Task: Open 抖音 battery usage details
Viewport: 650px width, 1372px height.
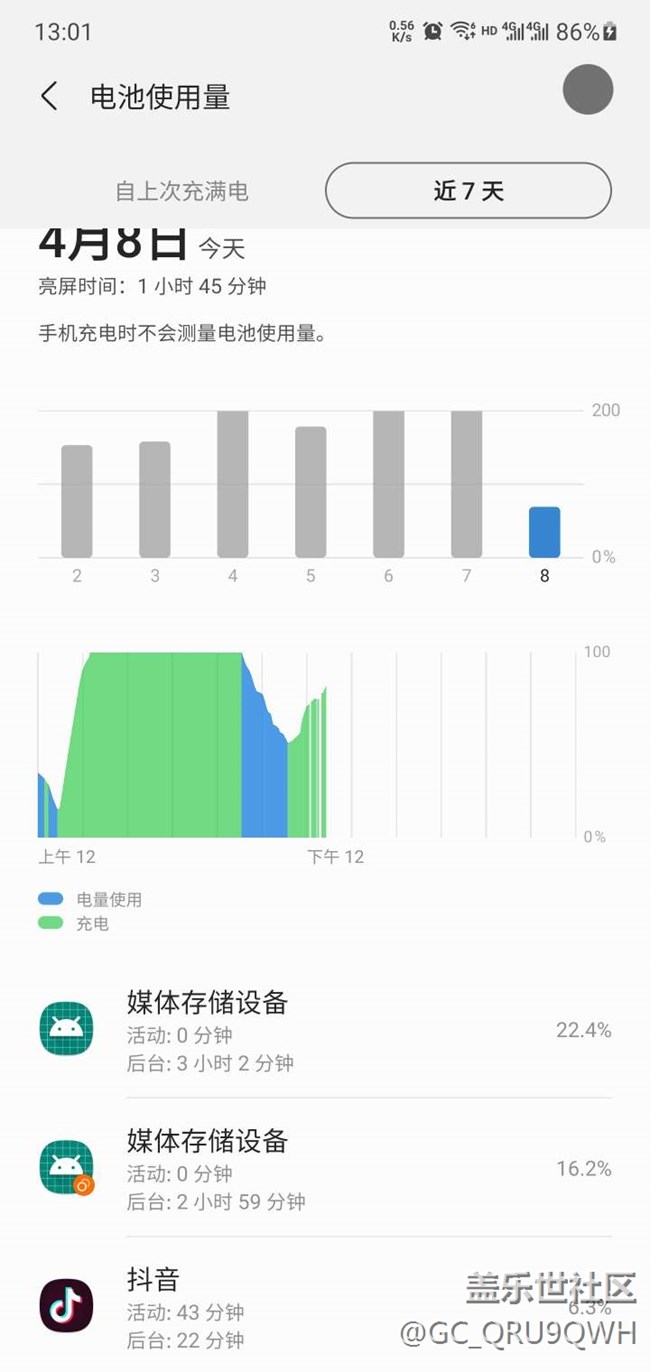Action: 325,1306
